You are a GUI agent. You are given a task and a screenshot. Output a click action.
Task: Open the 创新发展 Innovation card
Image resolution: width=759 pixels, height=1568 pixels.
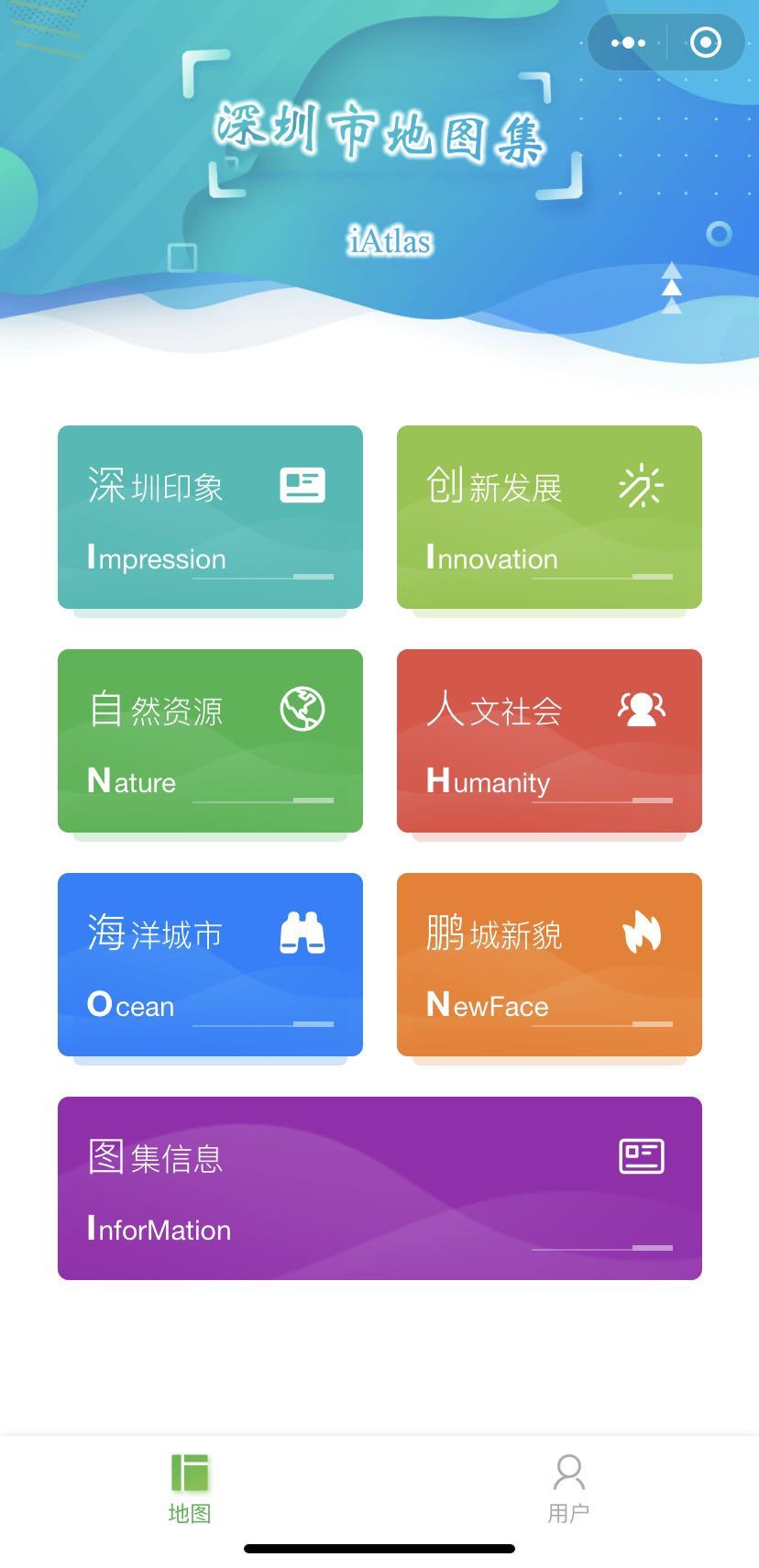click(549, 517)
